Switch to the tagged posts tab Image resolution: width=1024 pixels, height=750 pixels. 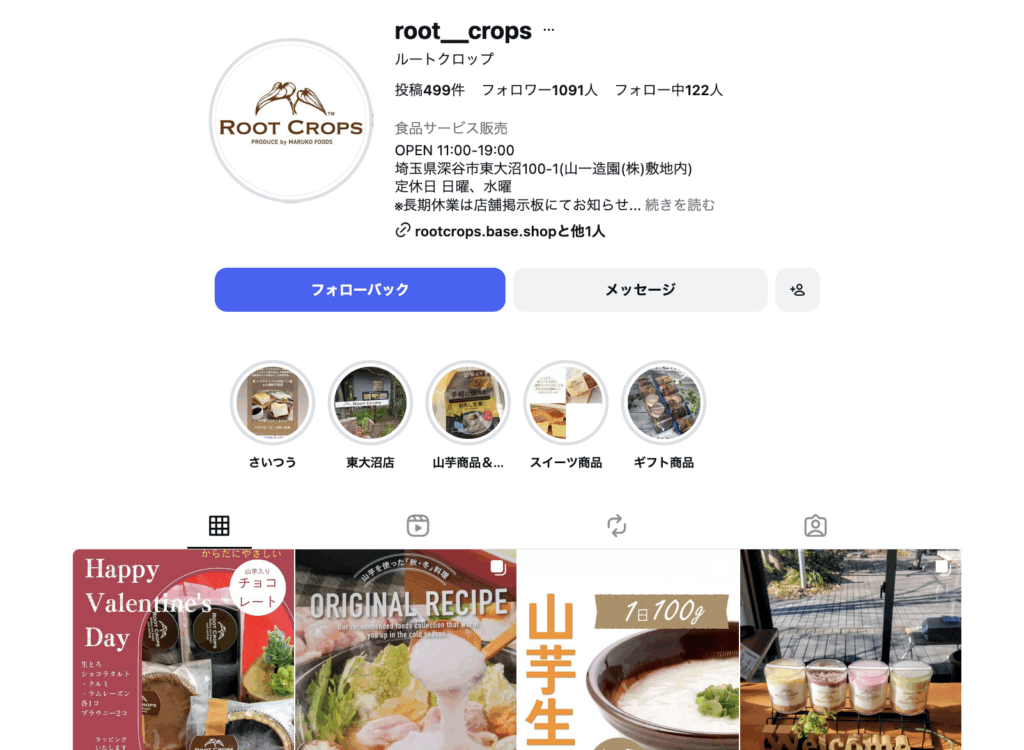click(x=815, y=526)
